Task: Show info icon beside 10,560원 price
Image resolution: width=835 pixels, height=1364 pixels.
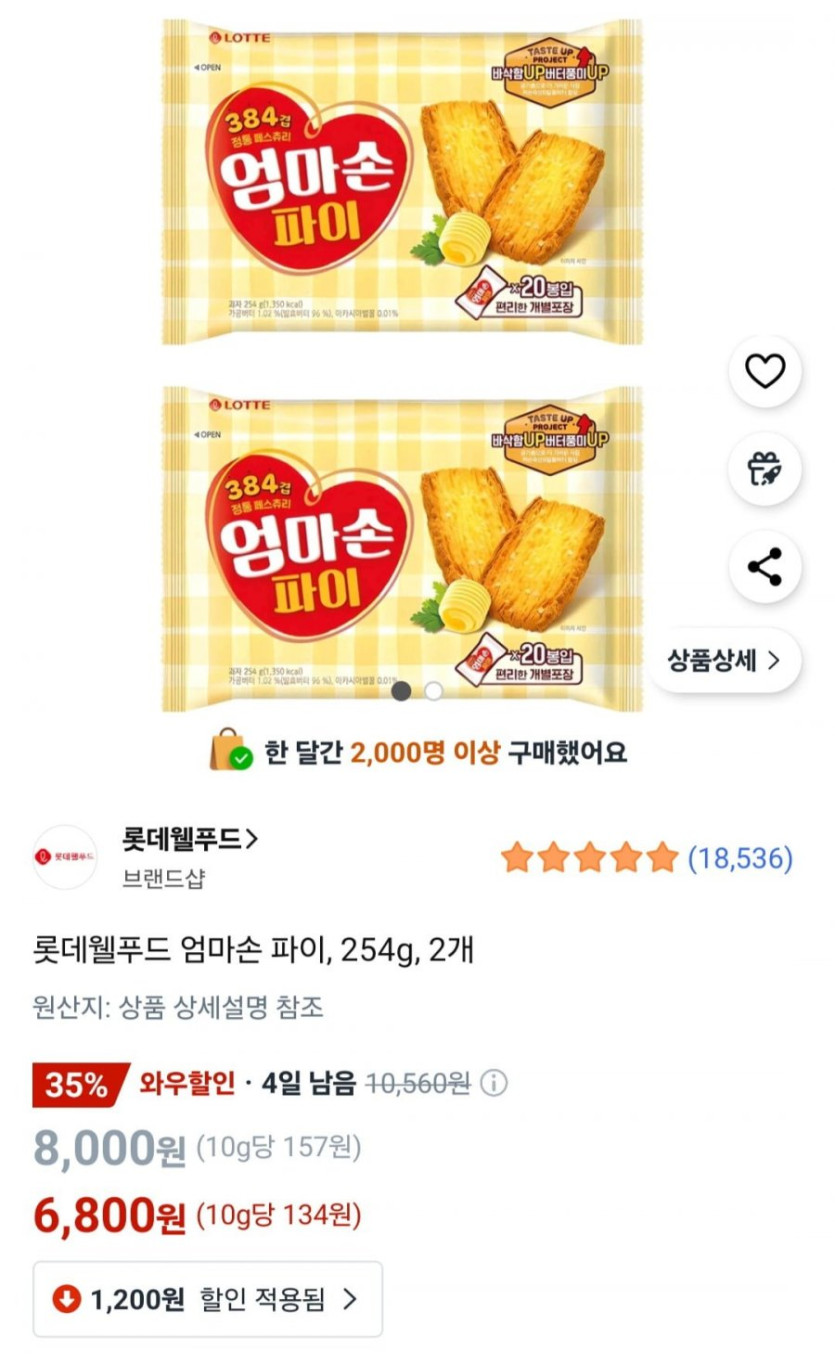Action: [x=494, y=1083]
